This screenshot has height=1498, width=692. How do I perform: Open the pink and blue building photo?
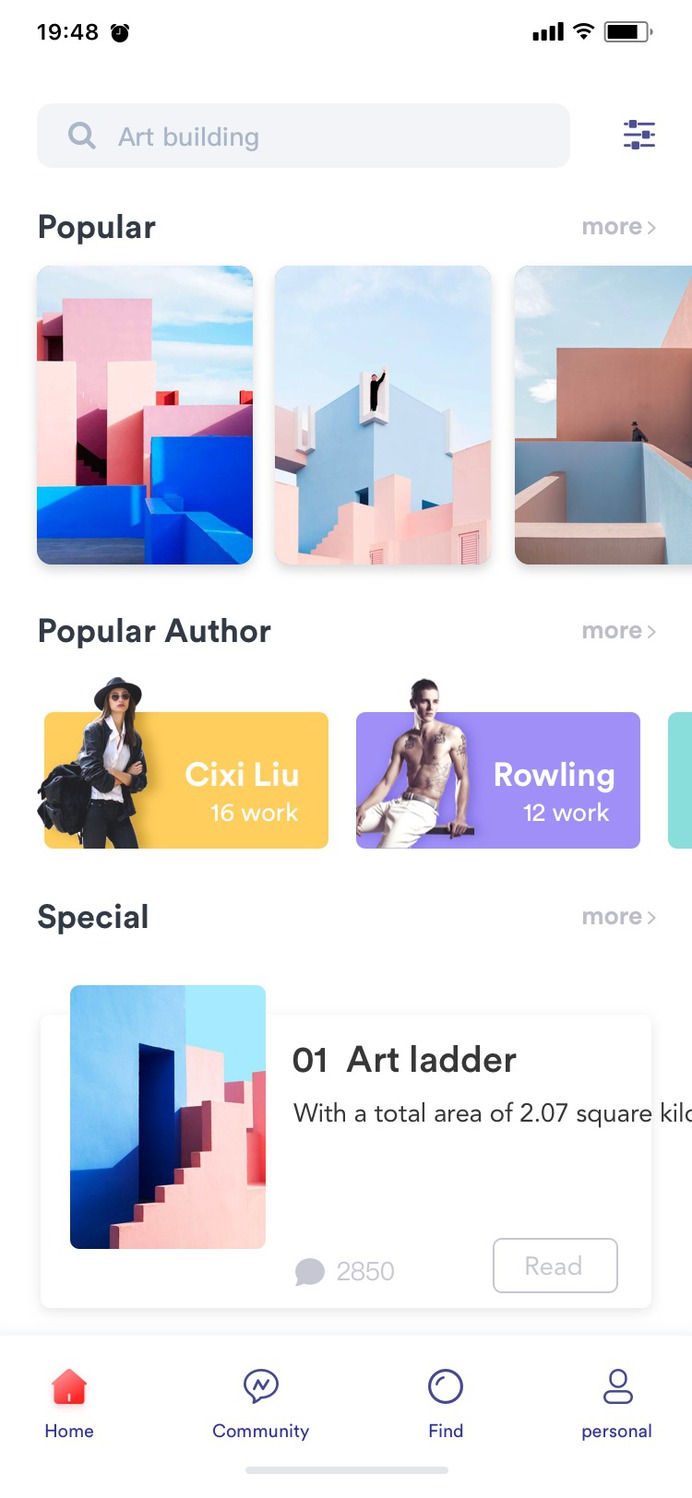tap(145, 415)
